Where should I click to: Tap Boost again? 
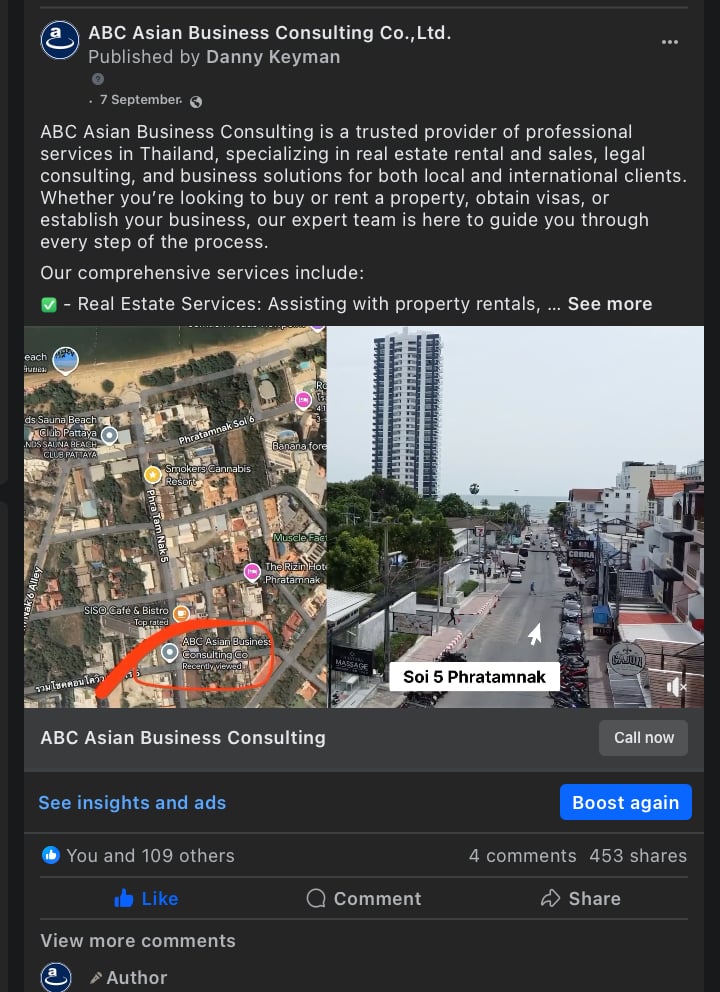[625, 802]
